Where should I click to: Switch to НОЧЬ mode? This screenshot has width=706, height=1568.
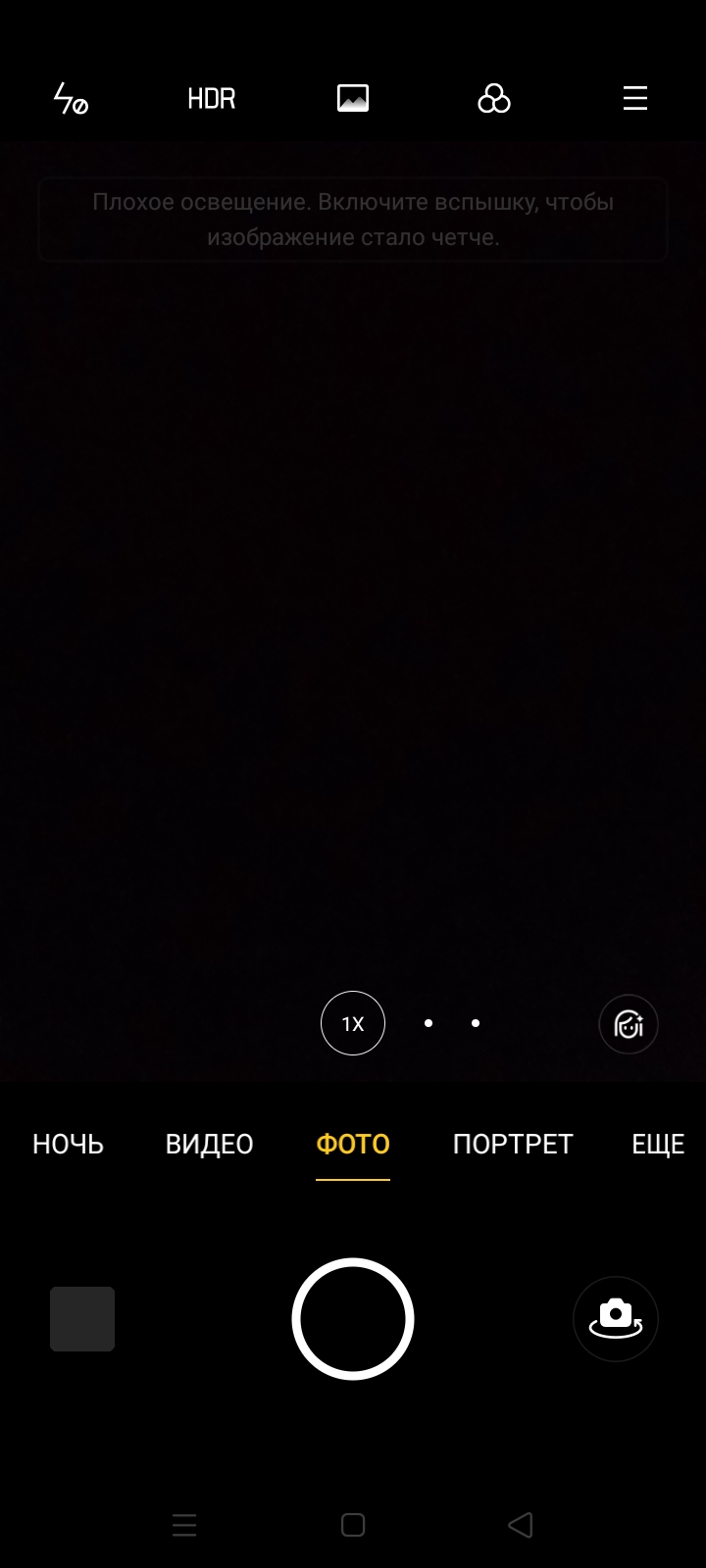coord(68,1144)
